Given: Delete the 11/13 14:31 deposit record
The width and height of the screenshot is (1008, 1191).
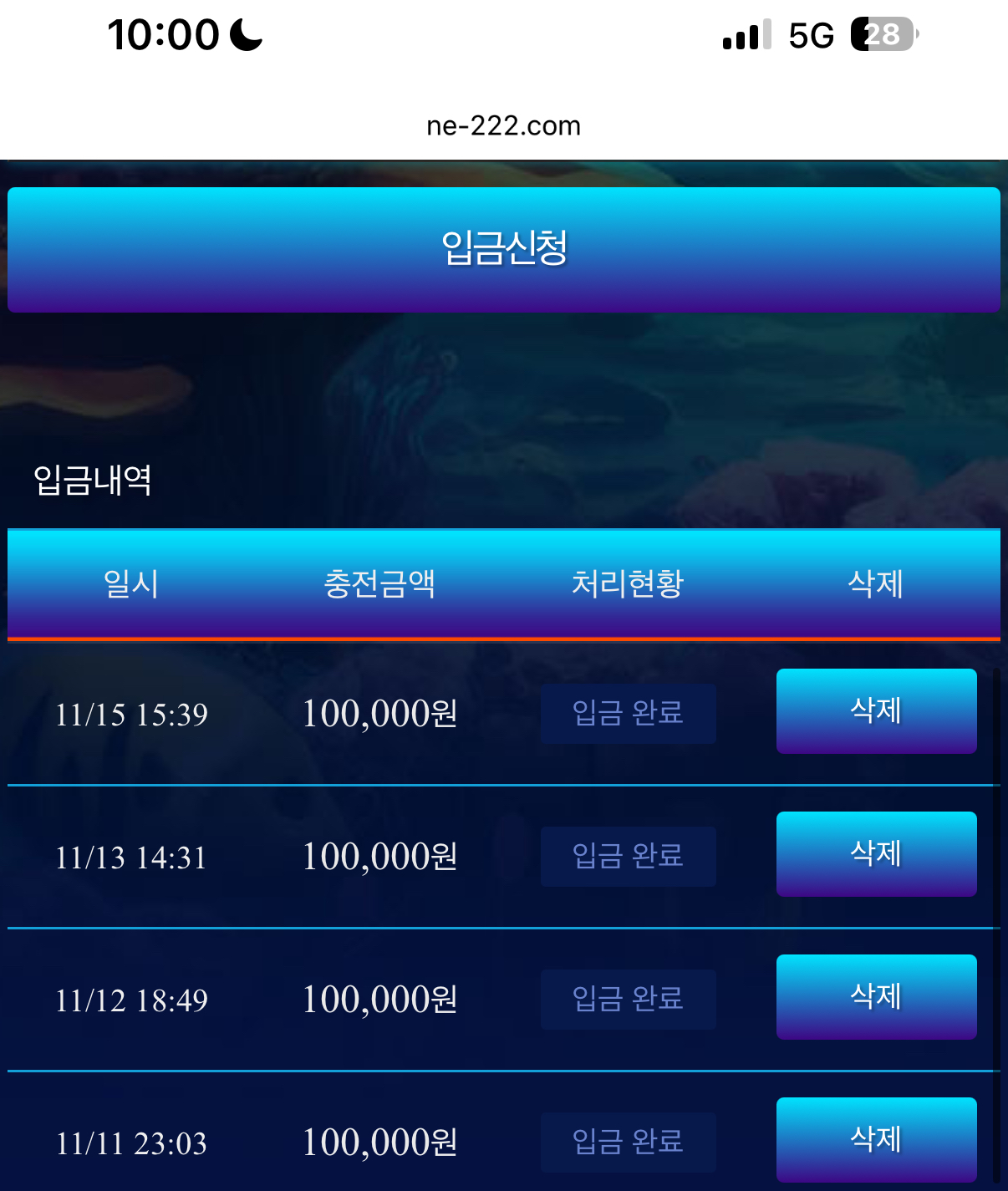Looking at the screenshot, I should [876, 854].
